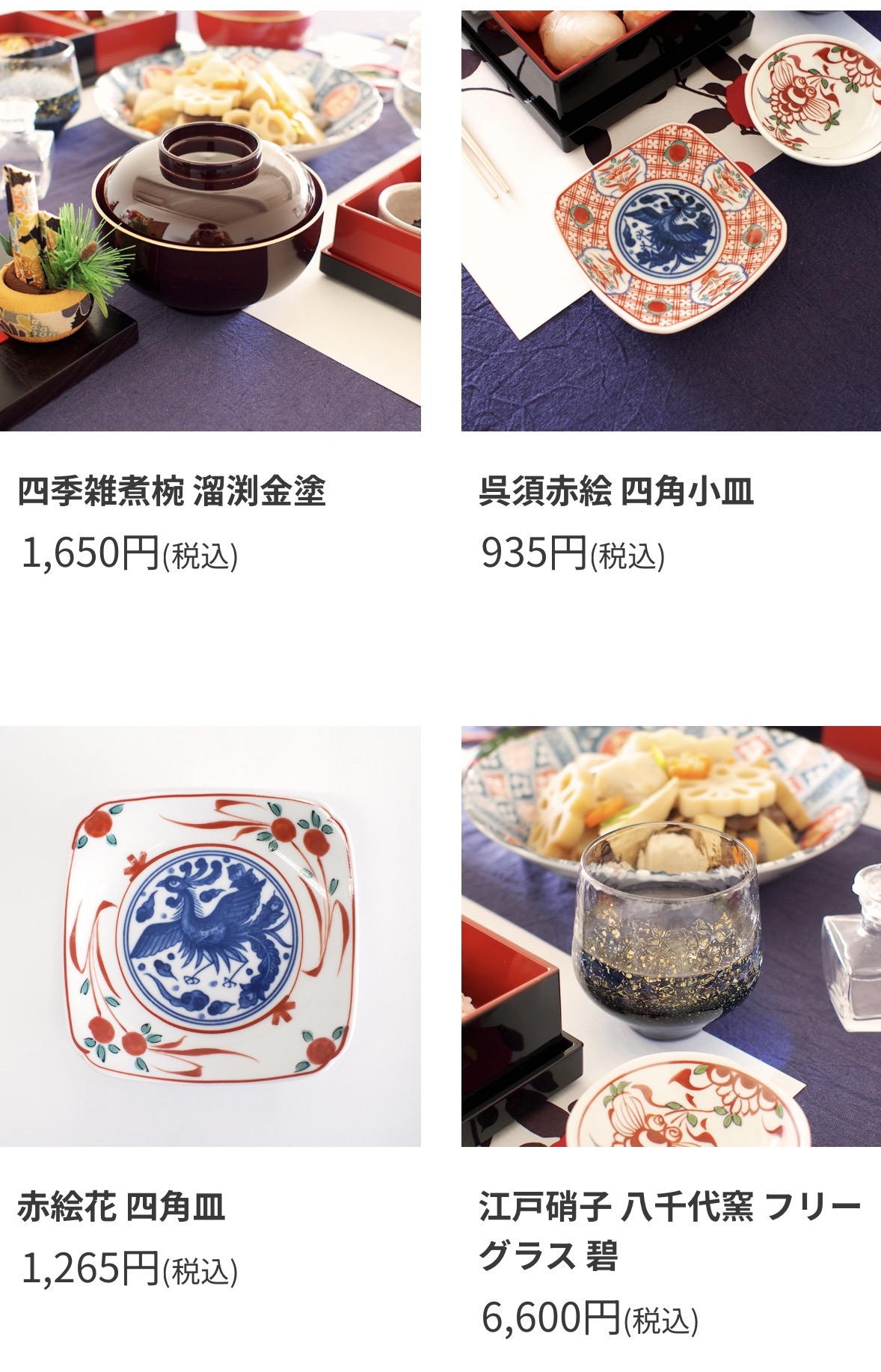881x1372 pixels.
Task: Select the 呉須赤絵 四角小皿 product title
Action: (616, 492)
